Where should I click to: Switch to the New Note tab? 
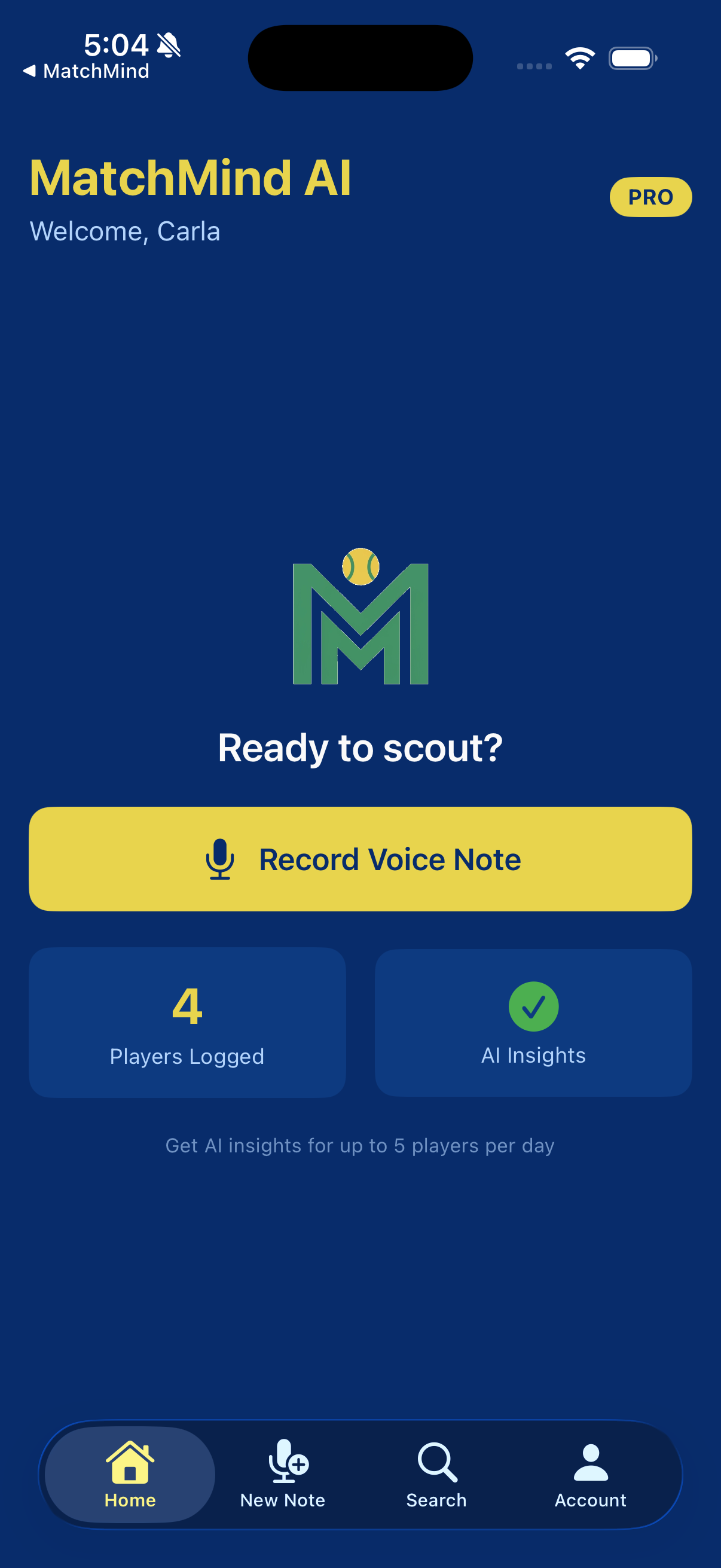[x=283, y=1474]
